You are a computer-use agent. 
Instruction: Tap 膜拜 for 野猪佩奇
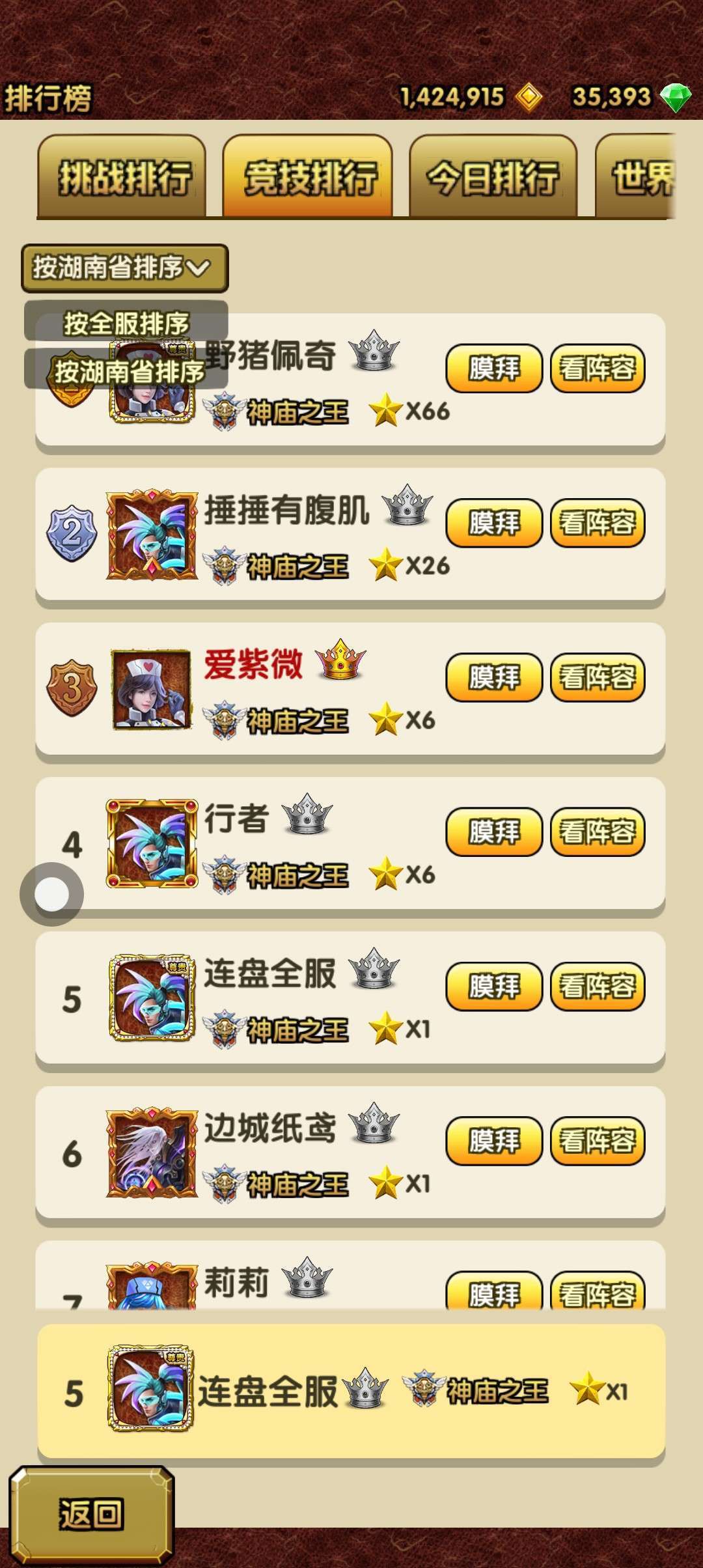[x=493, y=369]
